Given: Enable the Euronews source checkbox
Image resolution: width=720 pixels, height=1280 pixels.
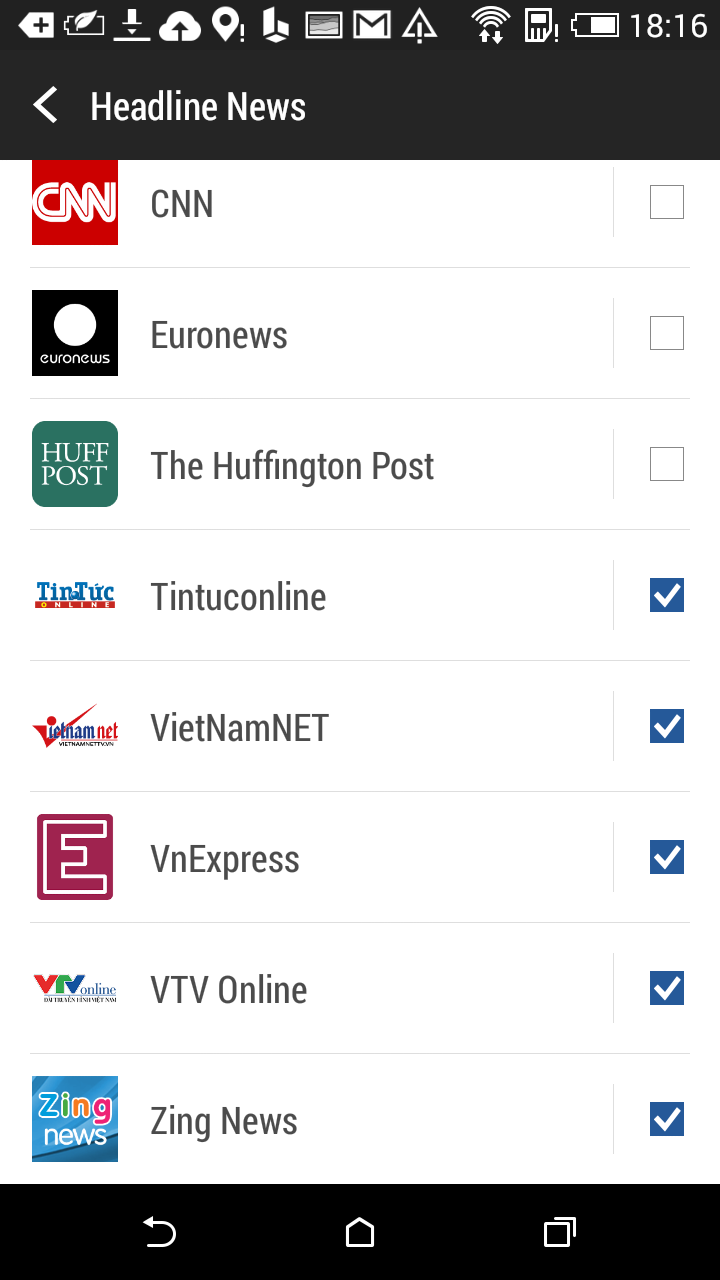Looking at the screenshot, I should [667, 333].
